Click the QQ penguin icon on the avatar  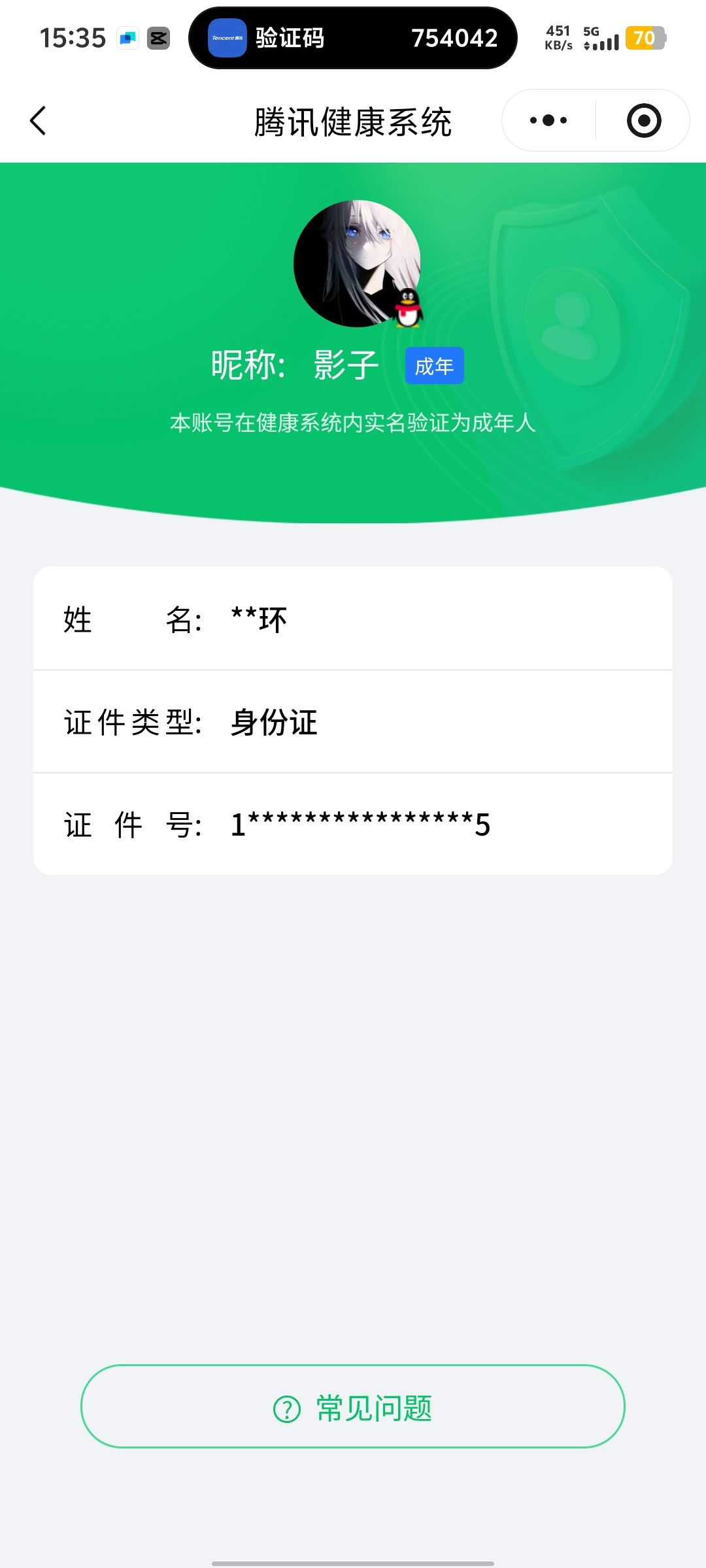pos(409,307)
